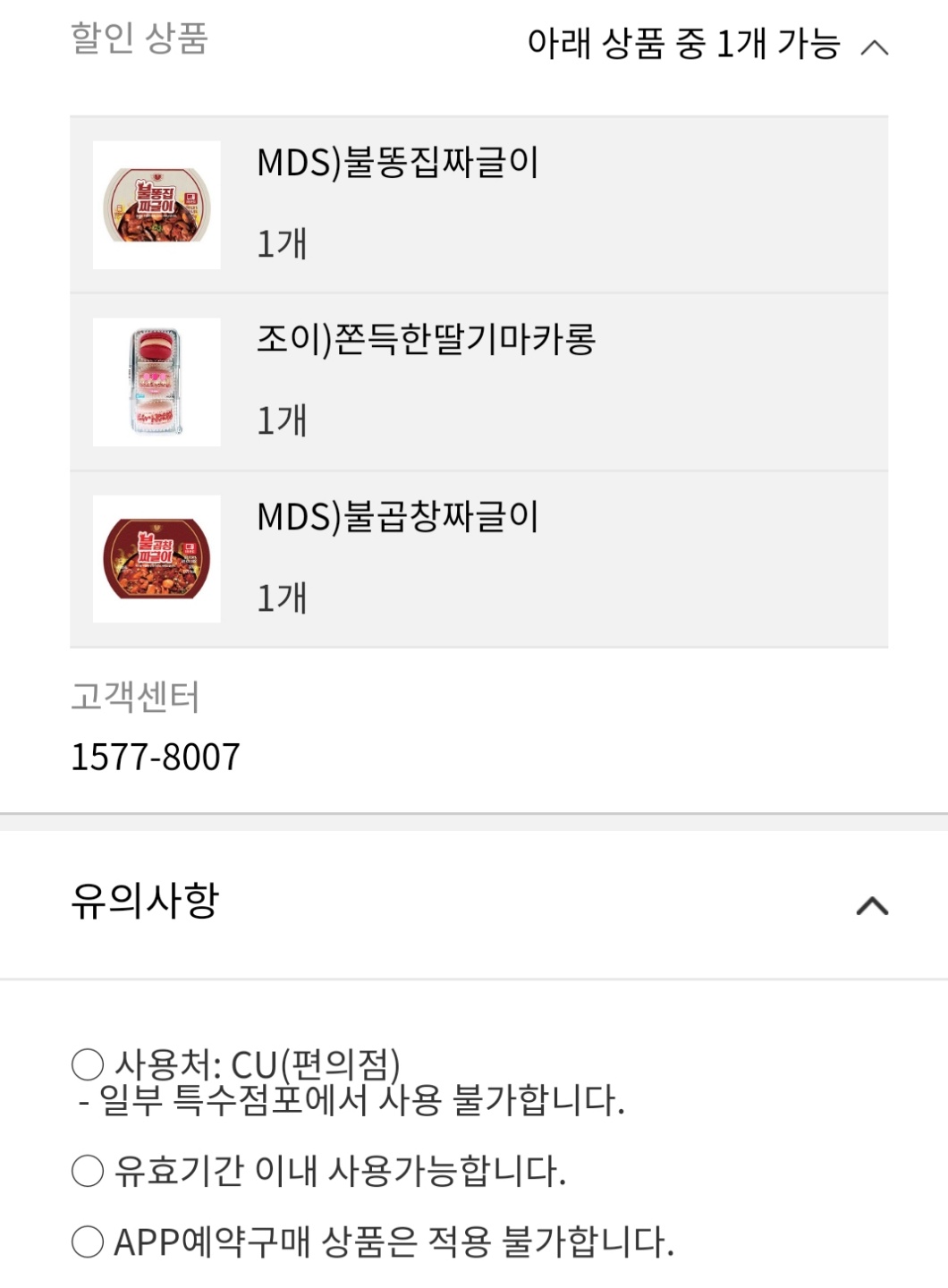Select the 조이)쫀득한딸기마카롱 item
Viewport: 948px width, 1288px height.
click(478, 382)
